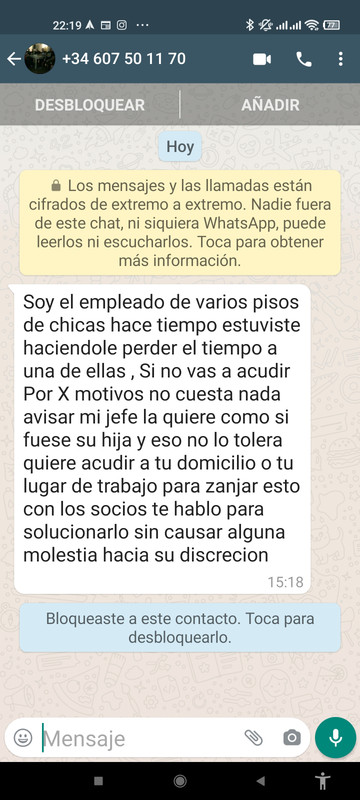
Task: Open the emoji picker
Action: 23,737
